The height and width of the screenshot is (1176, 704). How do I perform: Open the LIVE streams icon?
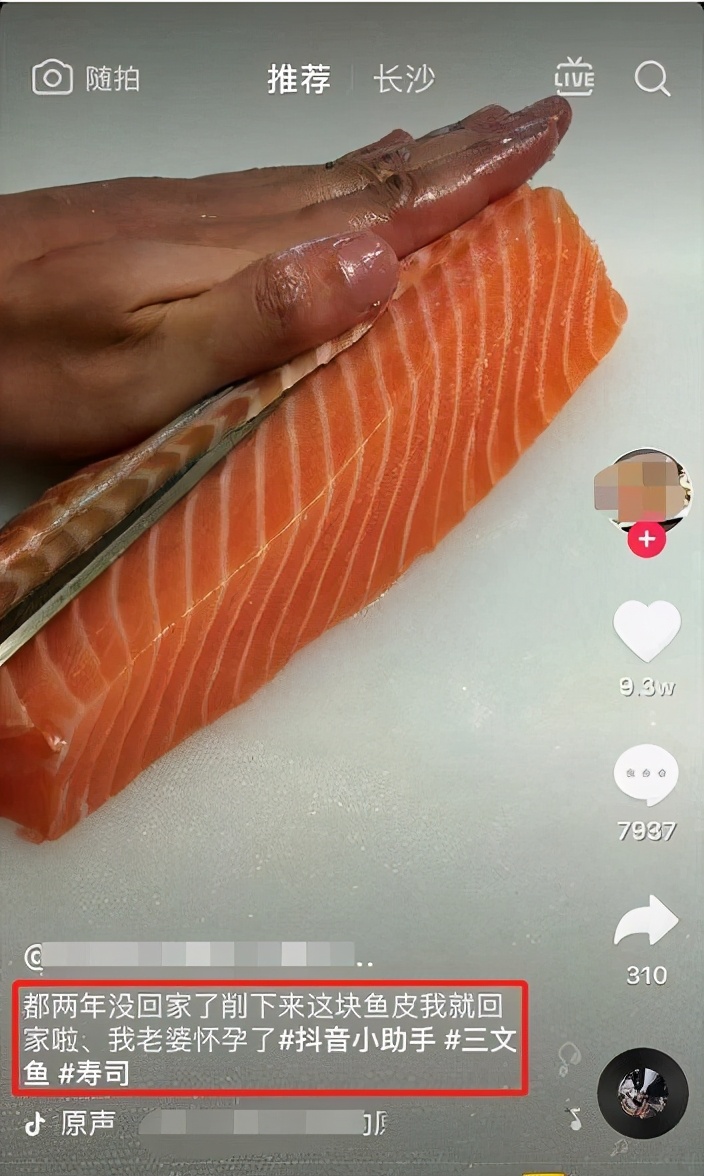574,78
